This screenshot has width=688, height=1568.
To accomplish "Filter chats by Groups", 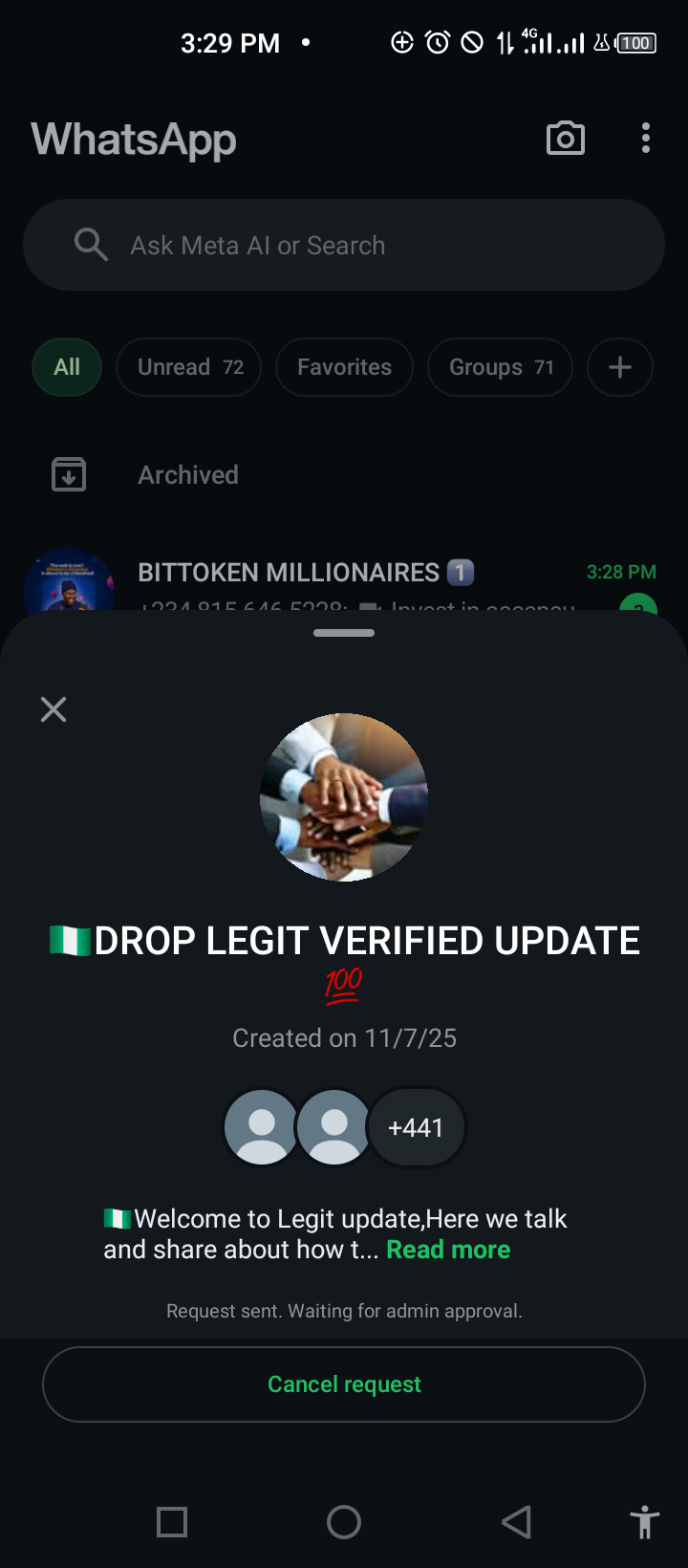I will tap(500, 367).
